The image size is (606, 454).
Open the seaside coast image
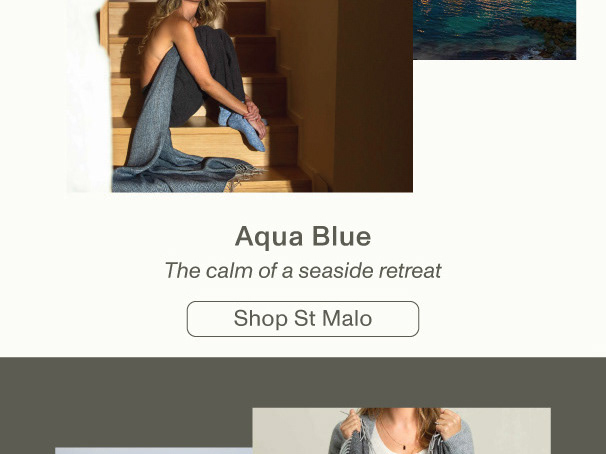coord(494,29)
